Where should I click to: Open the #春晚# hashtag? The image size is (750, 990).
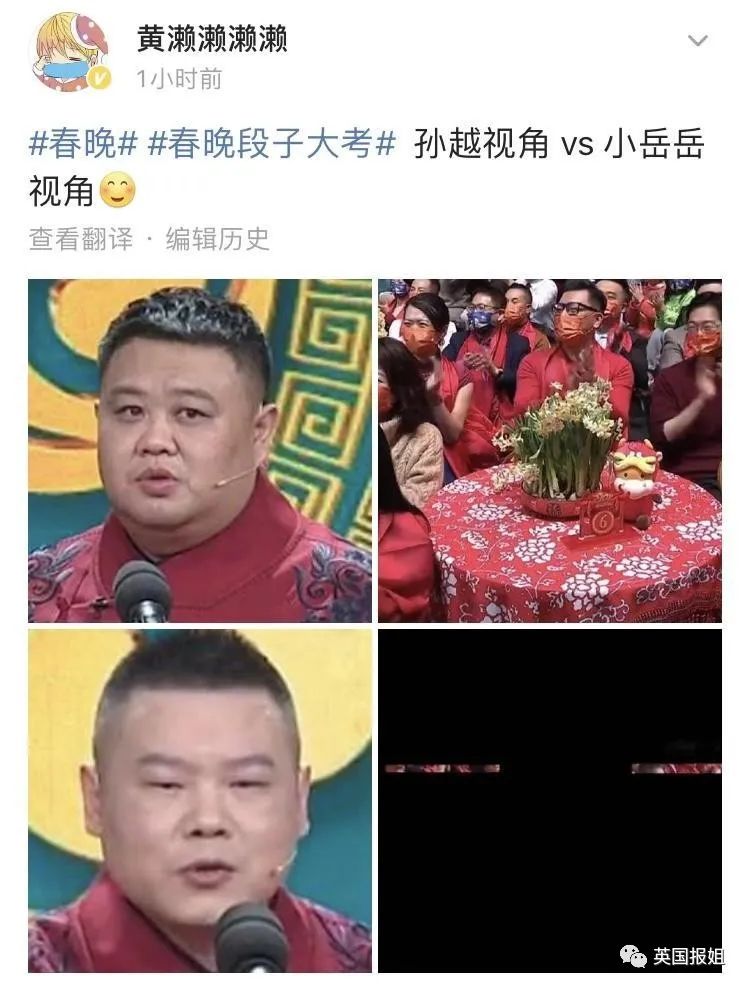pyautogui.click(x=83, y=143)
